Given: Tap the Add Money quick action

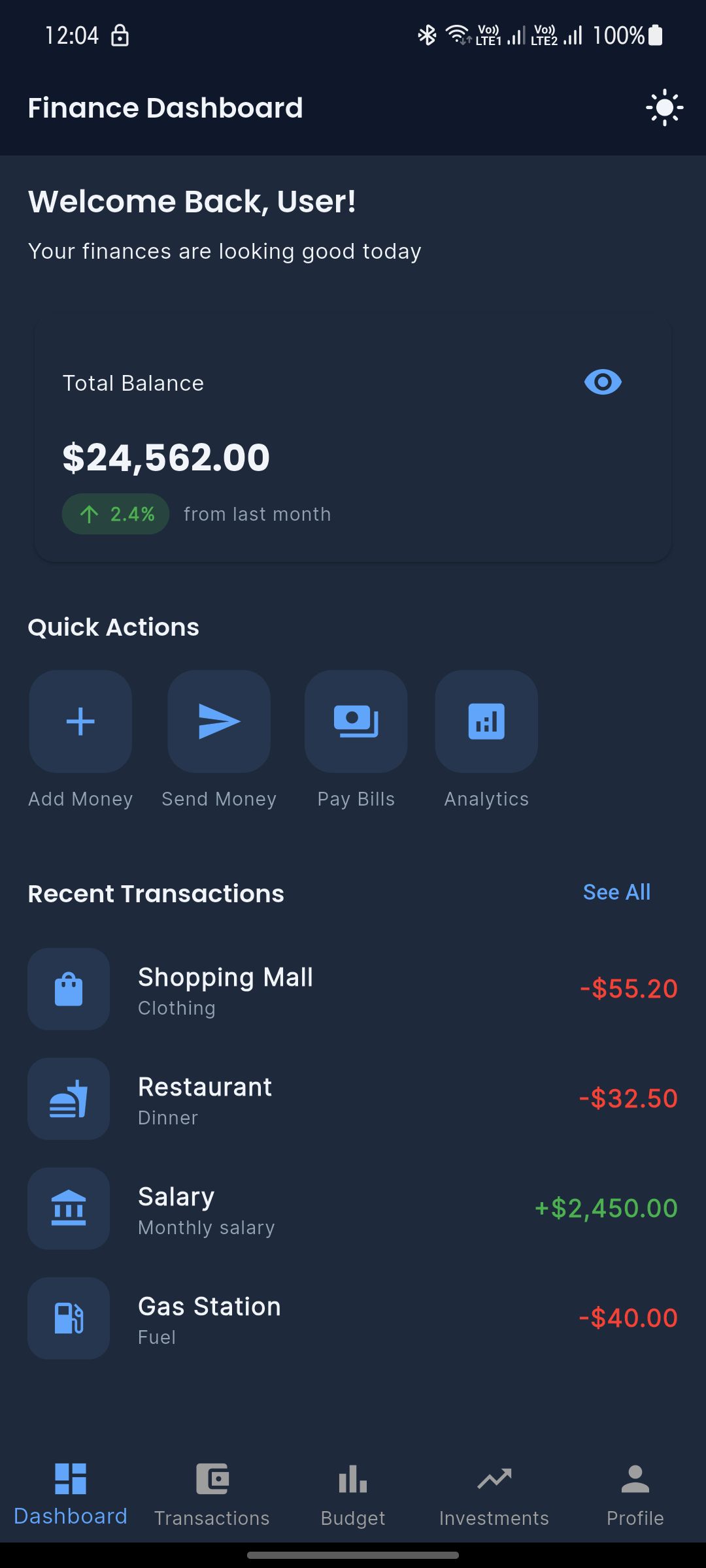Looking at the screenshot, I should click(x=80, y=722).
